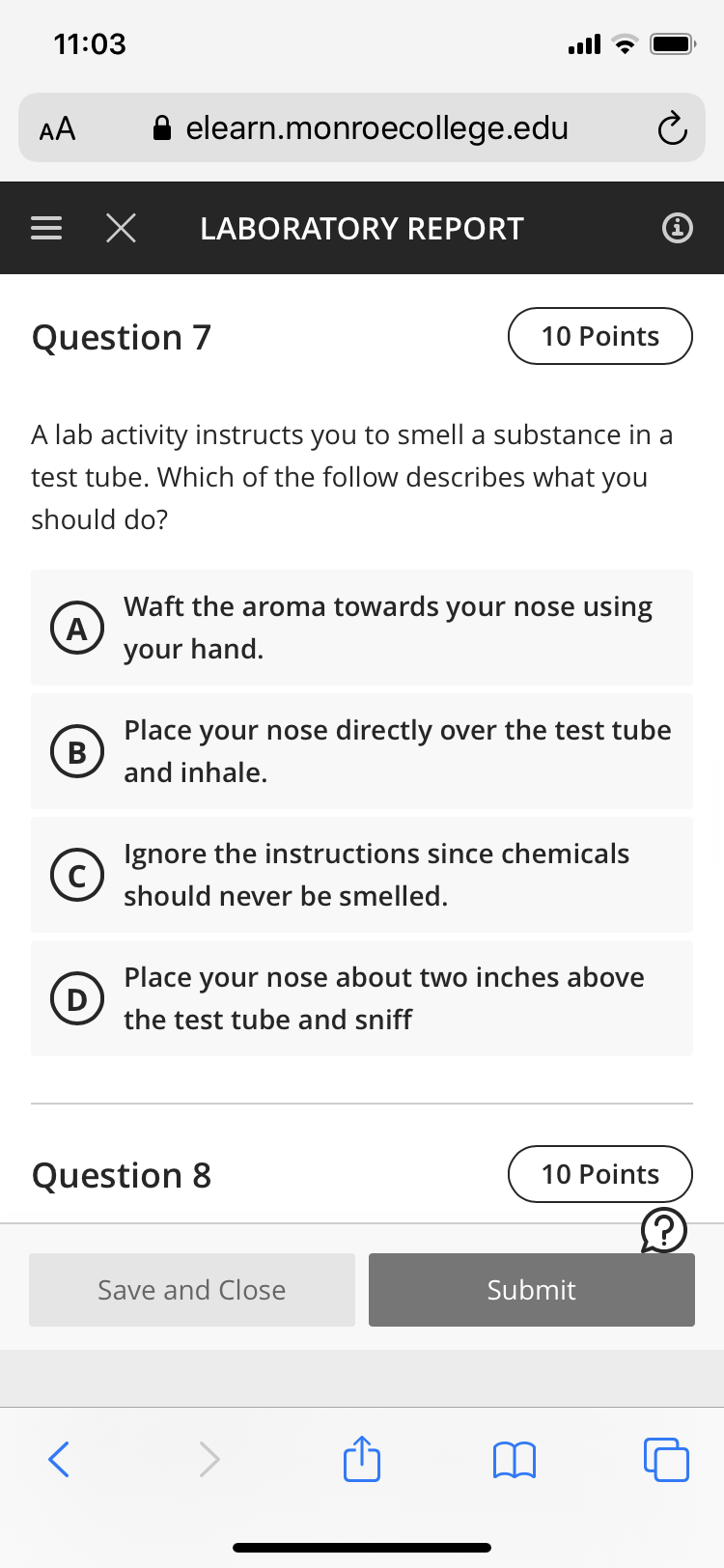Close the laboratory report

click(121, 228)
